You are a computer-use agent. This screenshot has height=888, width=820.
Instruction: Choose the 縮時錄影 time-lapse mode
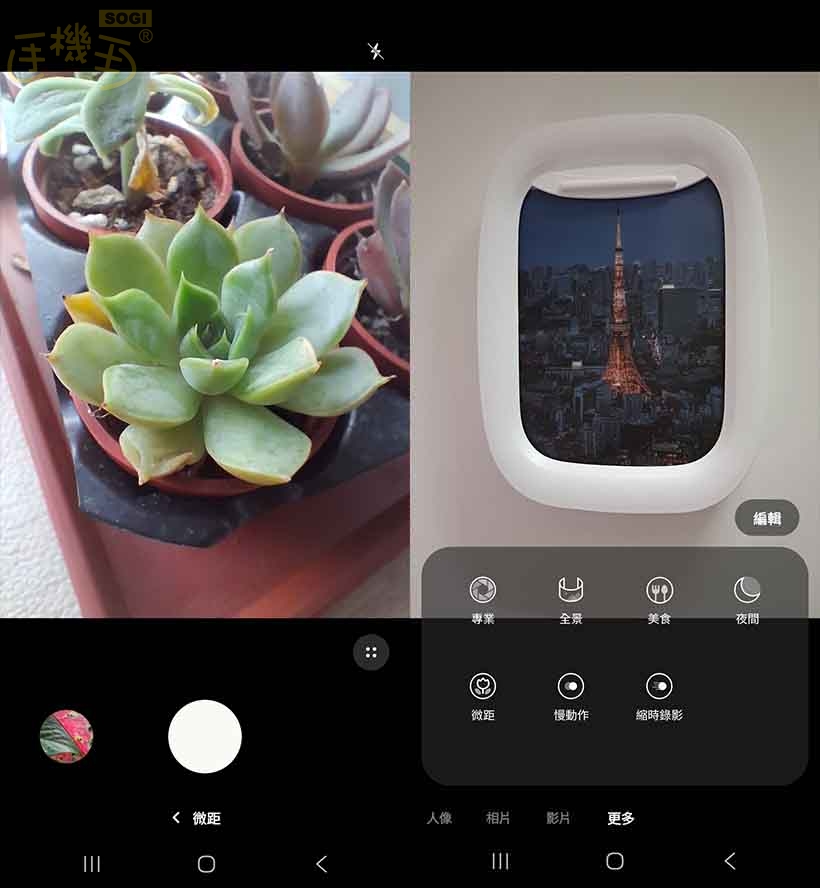click(659, 686)
